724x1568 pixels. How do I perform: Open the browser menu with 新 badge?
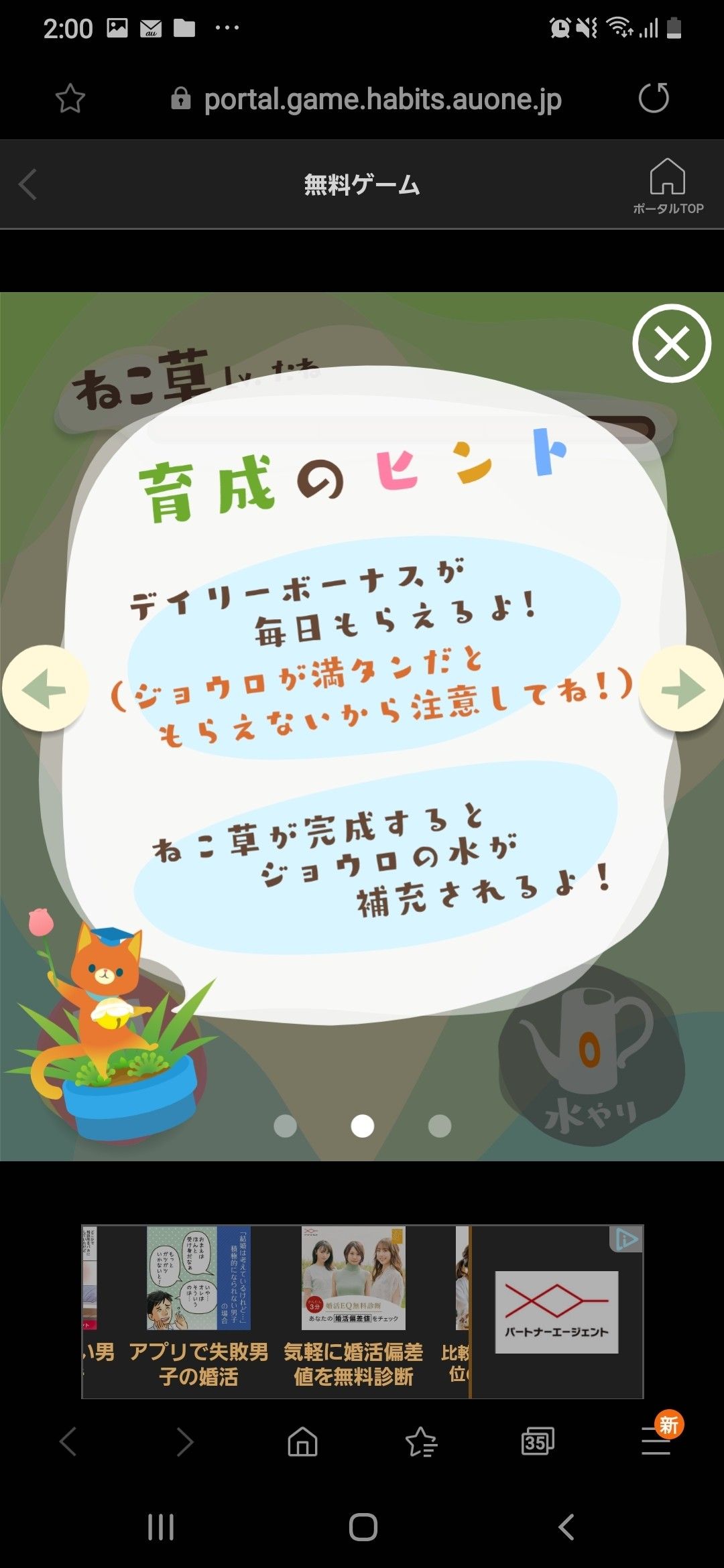coord(656,1441)
